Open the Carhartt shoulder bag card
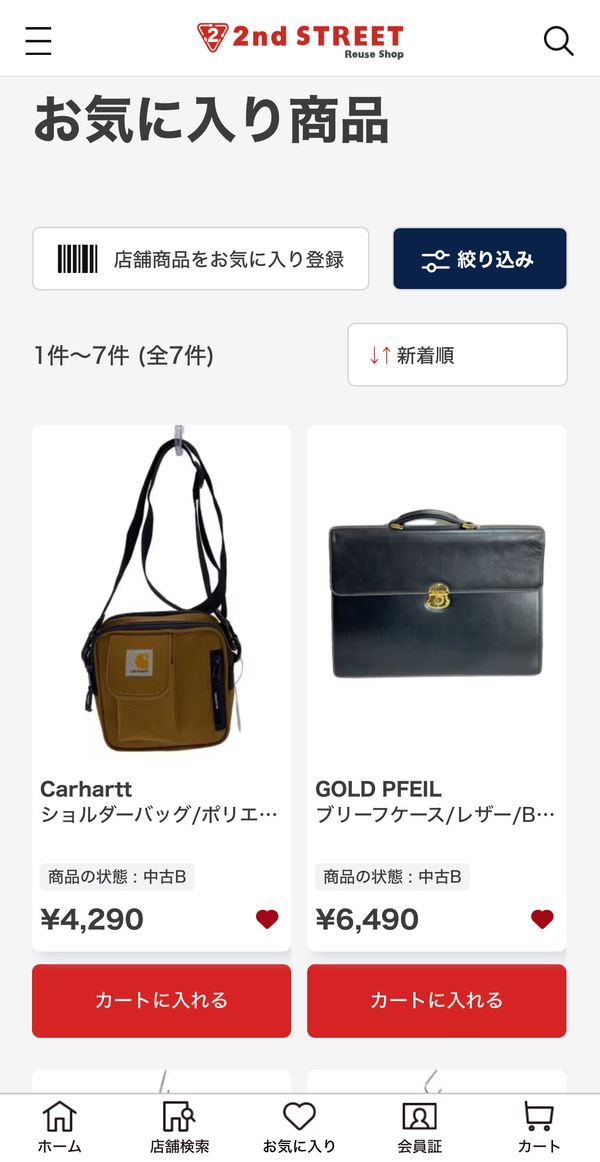This screenshot has width=600, height=1162. tap(161, 688)
